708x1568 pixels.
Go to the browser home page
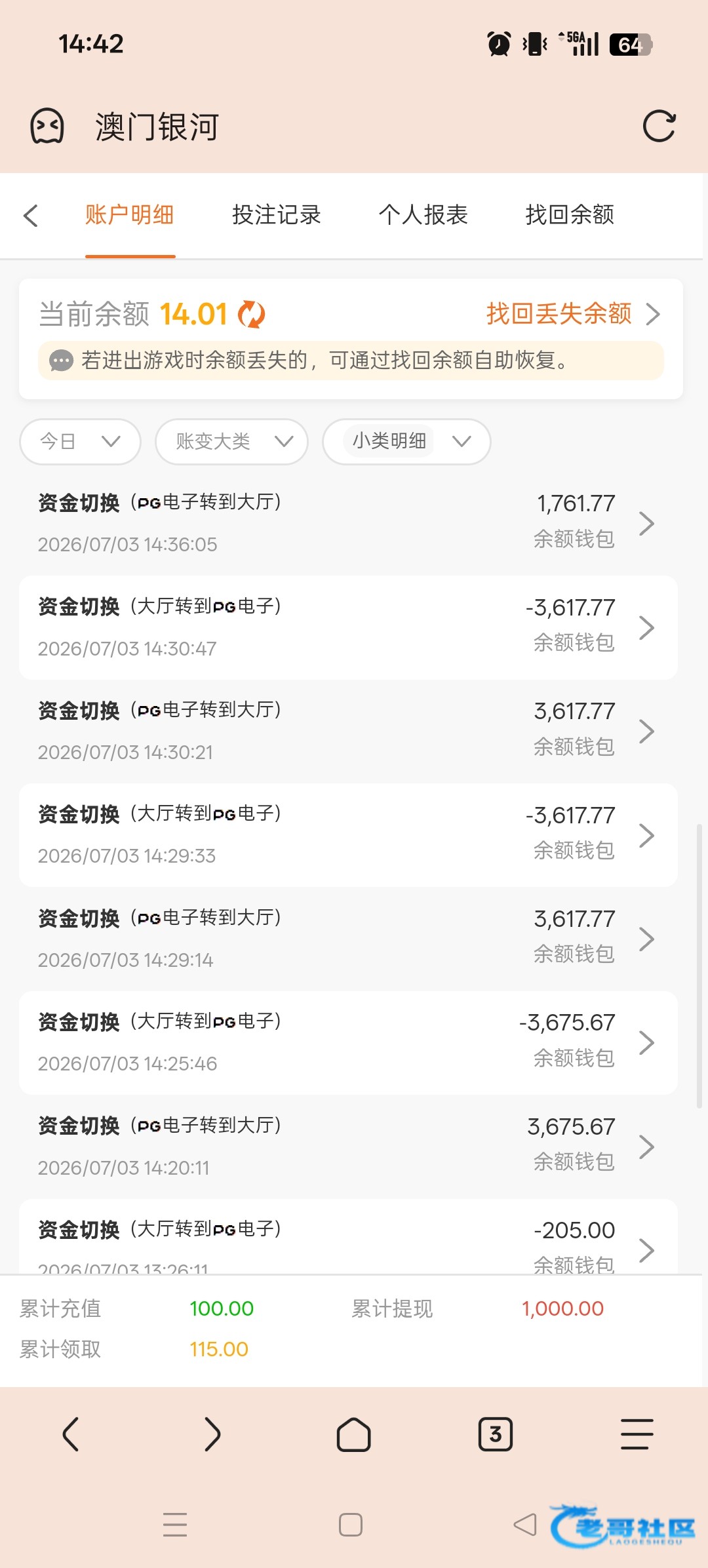(x=354, y=1434)
